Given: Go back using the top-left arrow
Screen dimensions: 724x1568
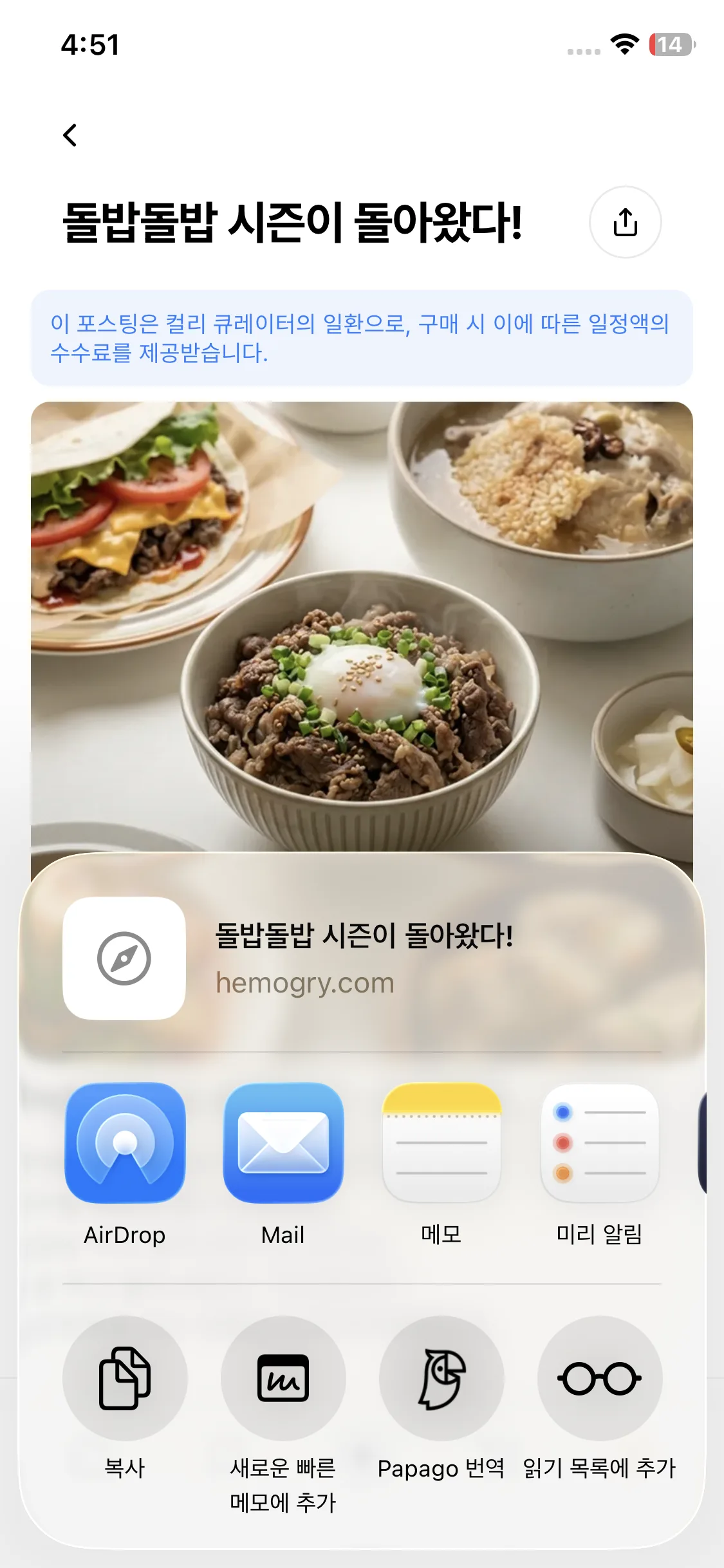Looking at the screenshot, I should point(70,135).
